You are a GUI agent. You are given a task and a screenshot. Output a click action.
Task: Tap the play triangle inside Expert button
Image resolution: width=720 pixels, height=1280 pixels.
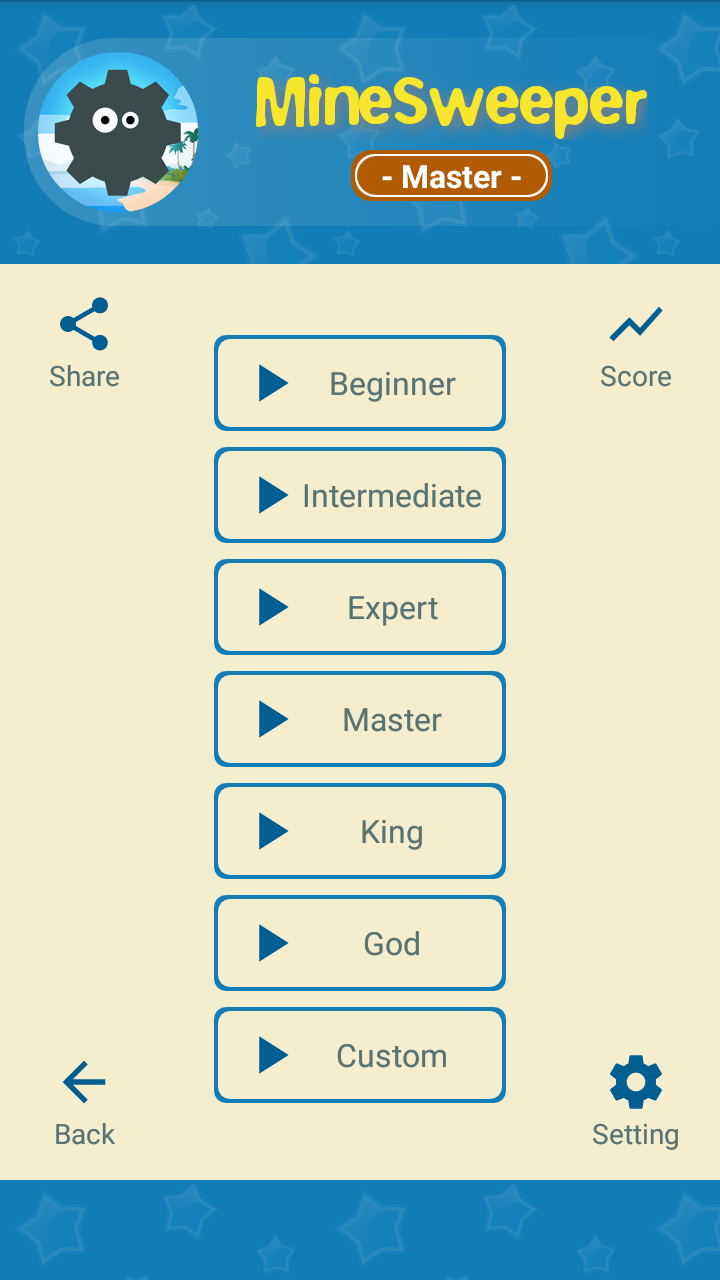point(272,607)
